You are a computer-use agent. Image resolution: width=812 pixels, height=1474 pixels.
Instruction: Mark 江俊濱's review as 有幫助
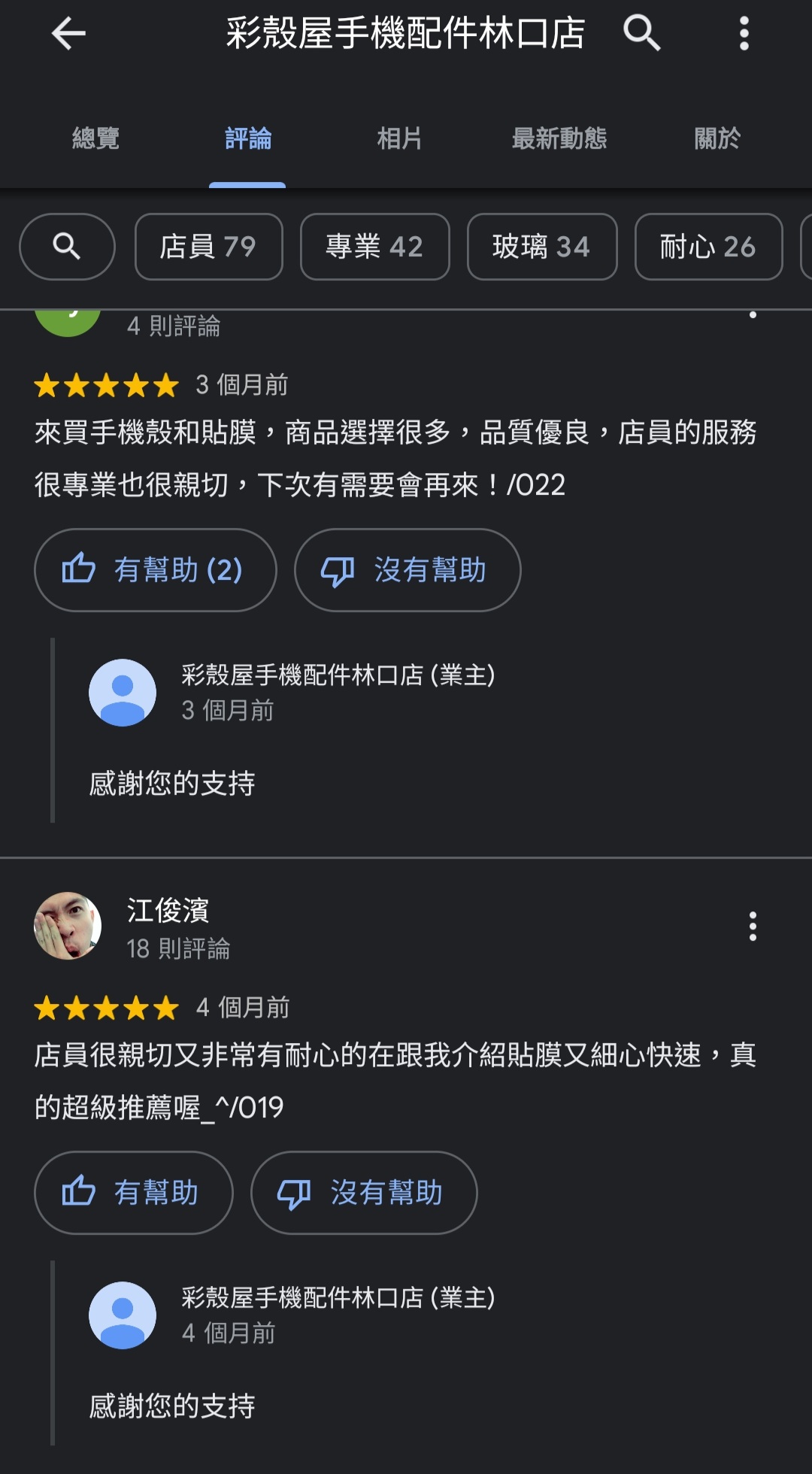pos(133,1193)
